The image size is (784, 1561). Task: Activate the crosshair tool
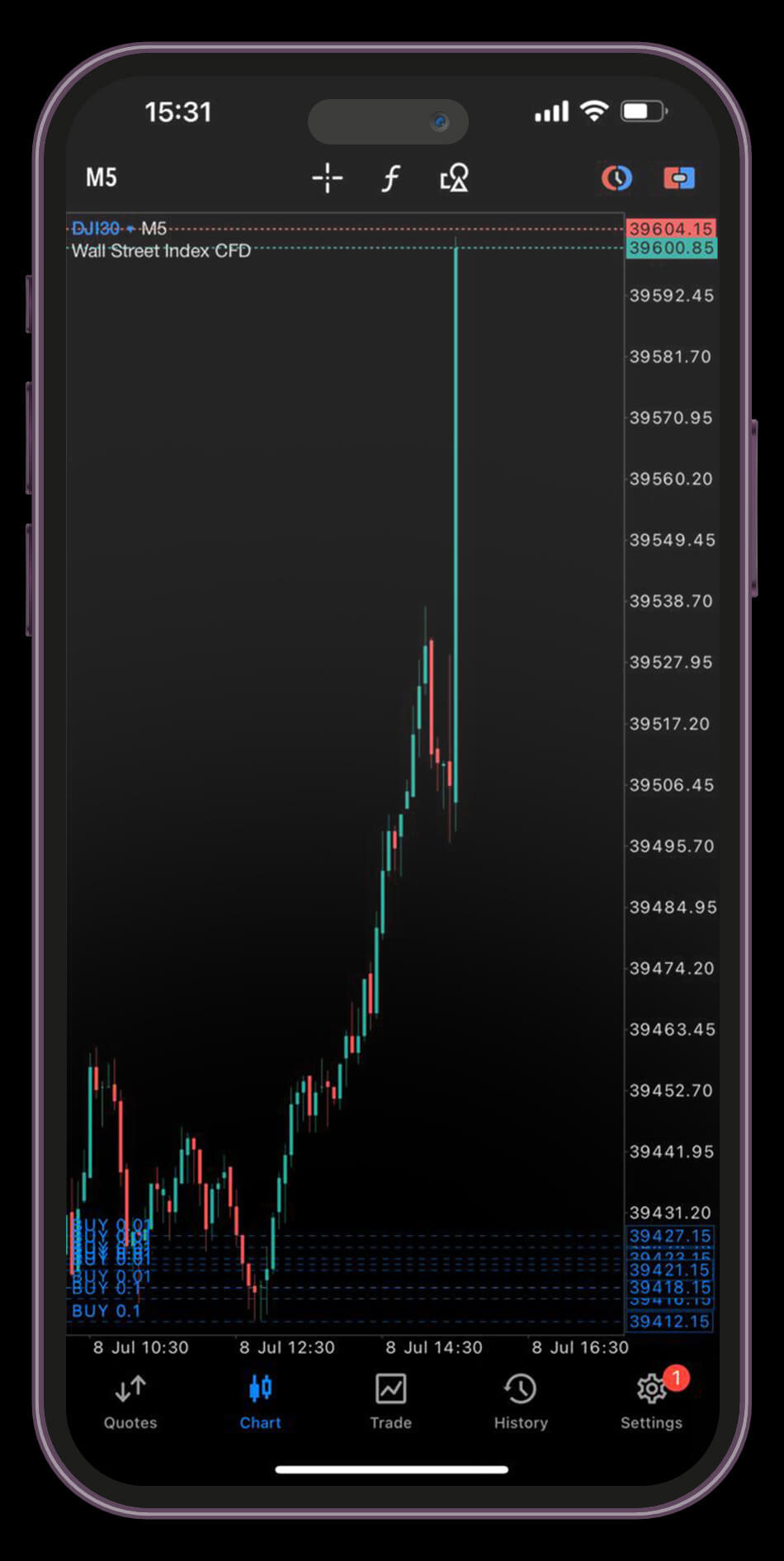pyautogui.click(x=327, y=177)
